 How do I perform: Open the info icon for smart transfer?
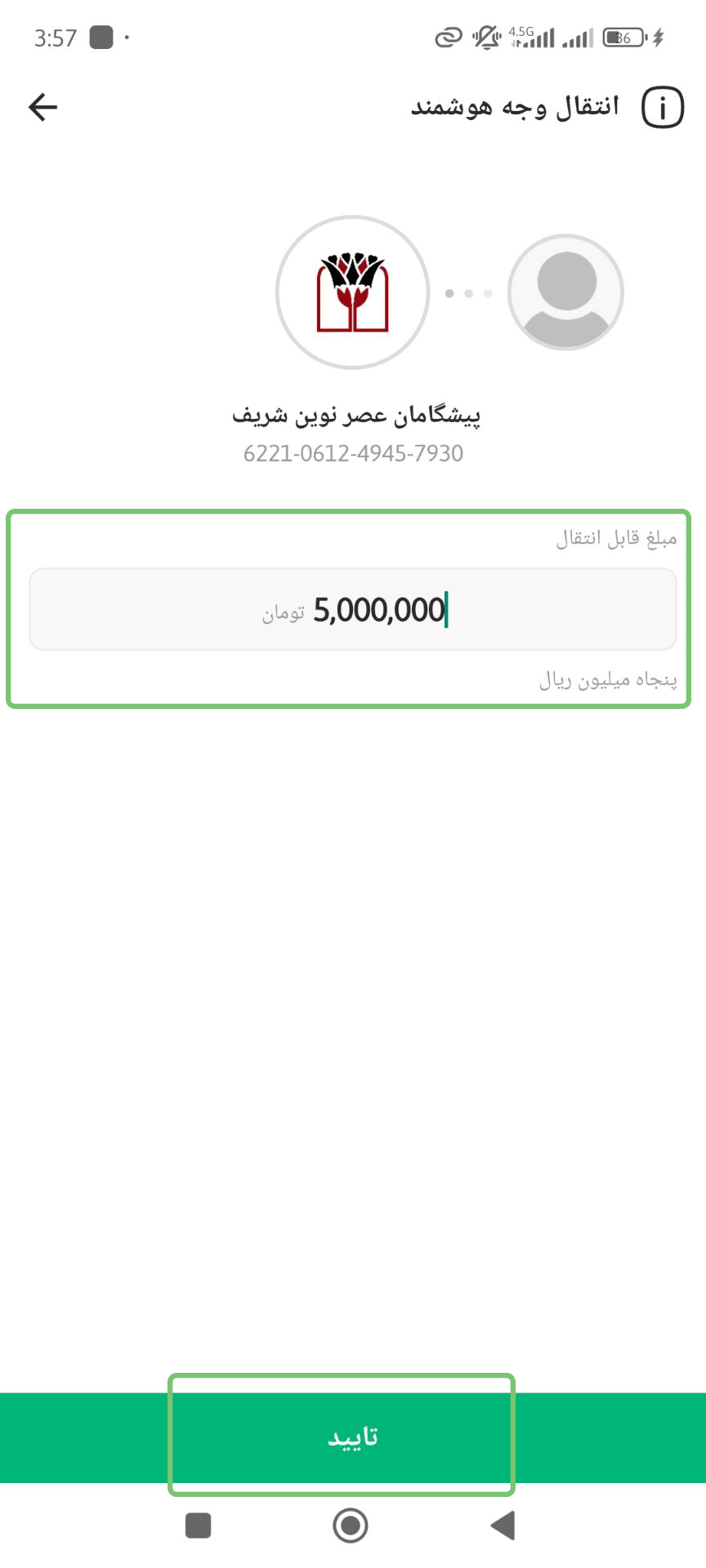pos(662,108)
